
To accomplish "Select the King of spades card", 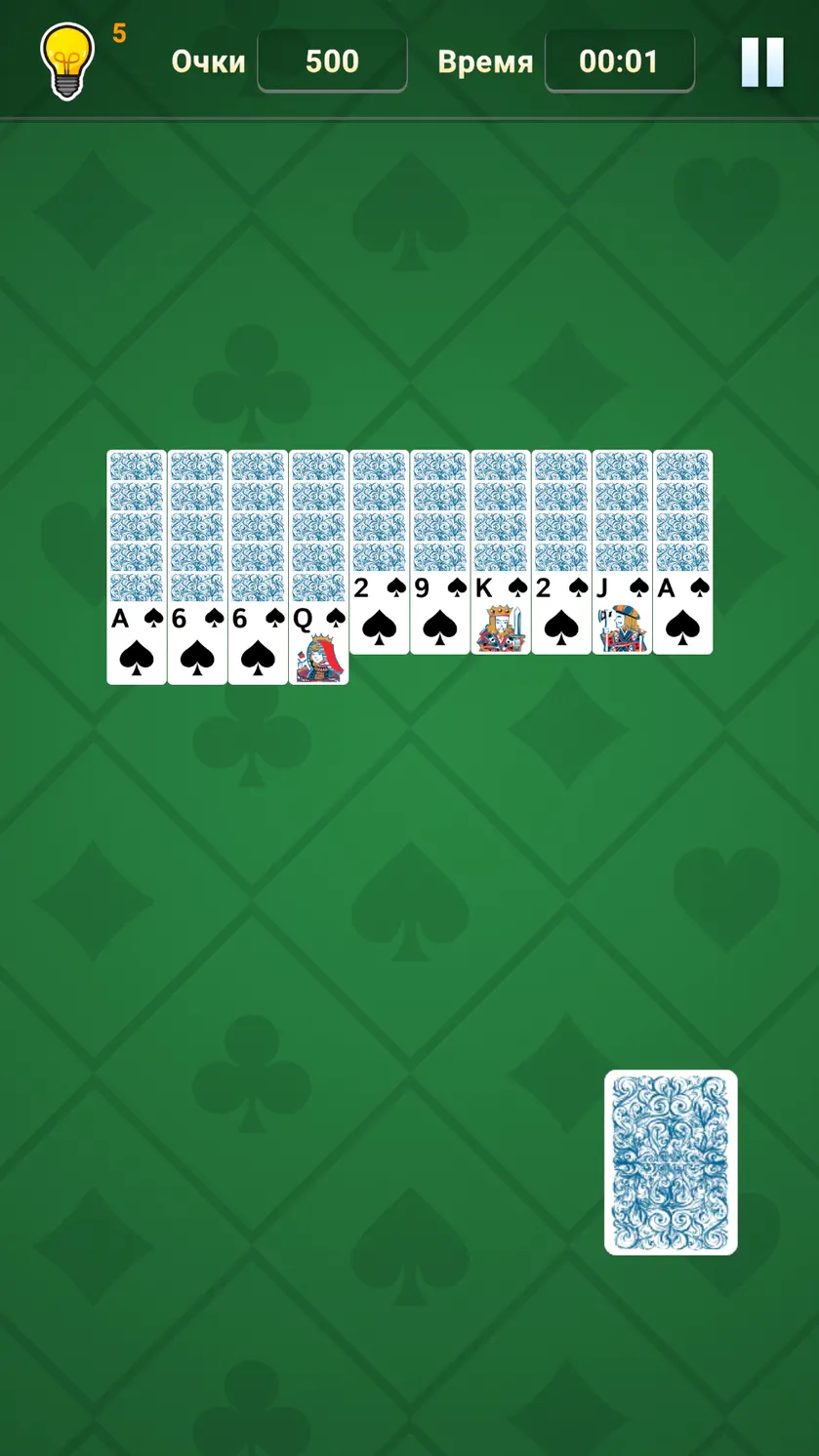I will coord(501,613).
